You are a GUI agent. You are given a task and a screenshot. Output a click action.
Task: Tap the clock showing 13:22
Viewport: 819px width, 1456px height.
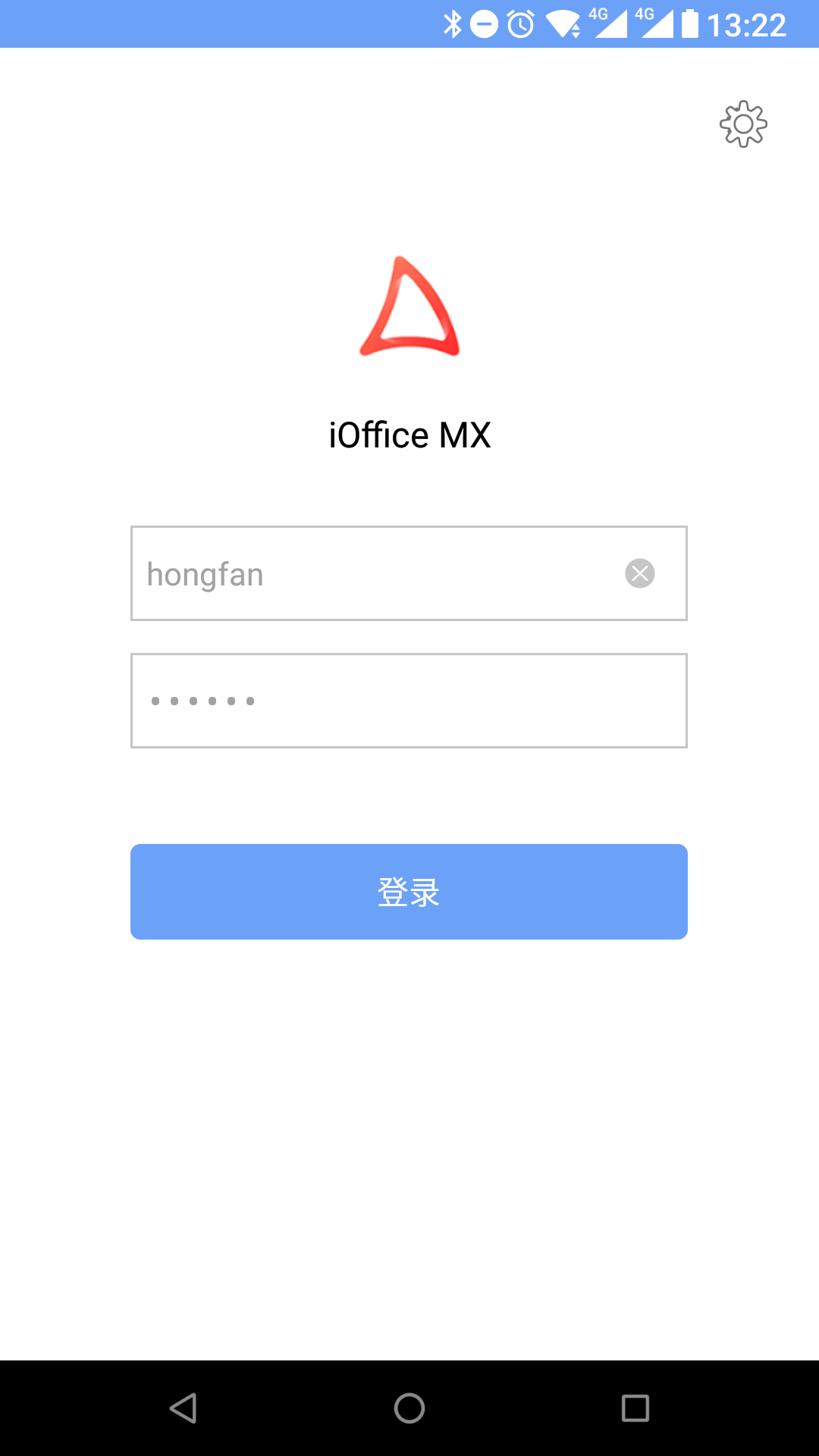coord(747,24)
